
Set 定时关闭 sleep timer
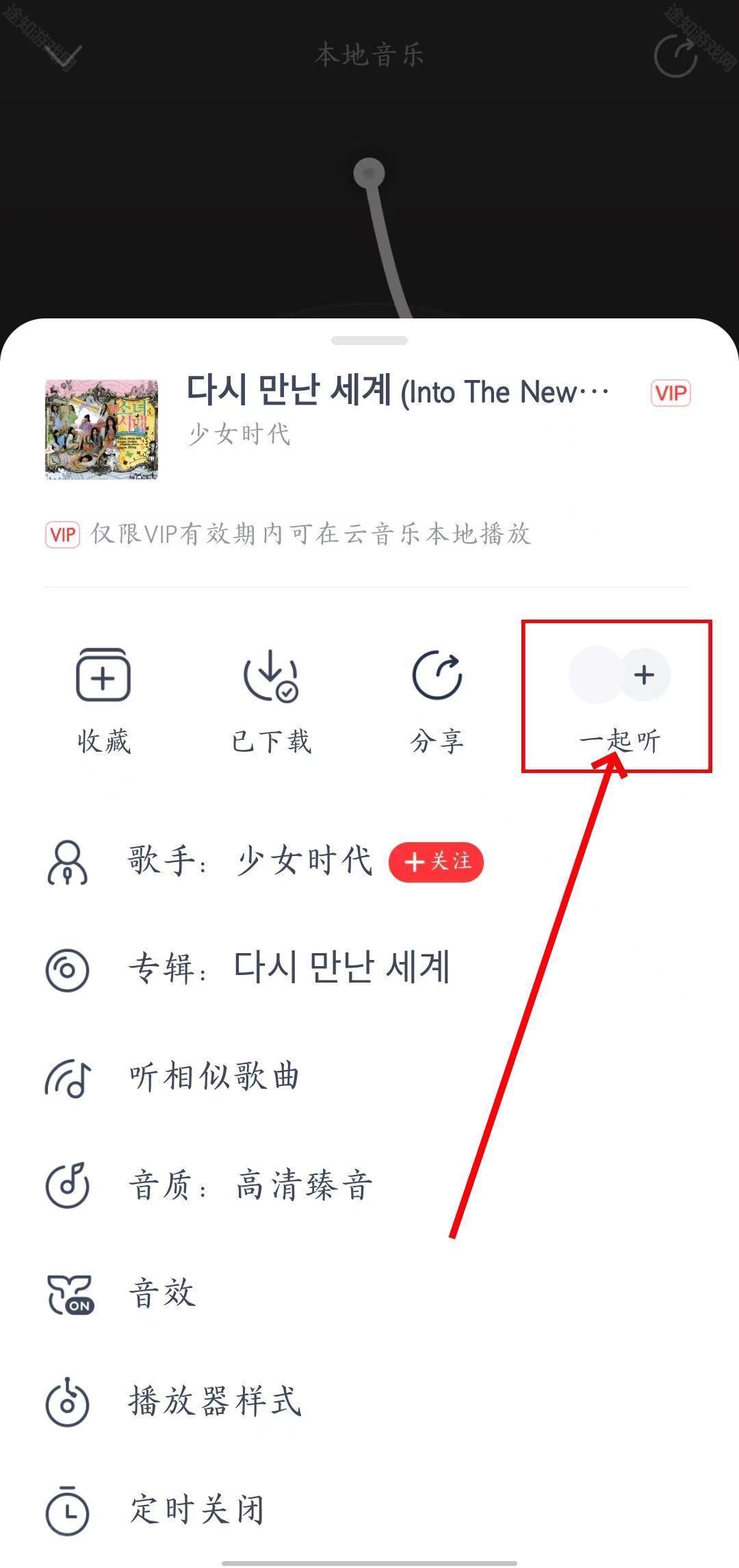[197, 1510]
